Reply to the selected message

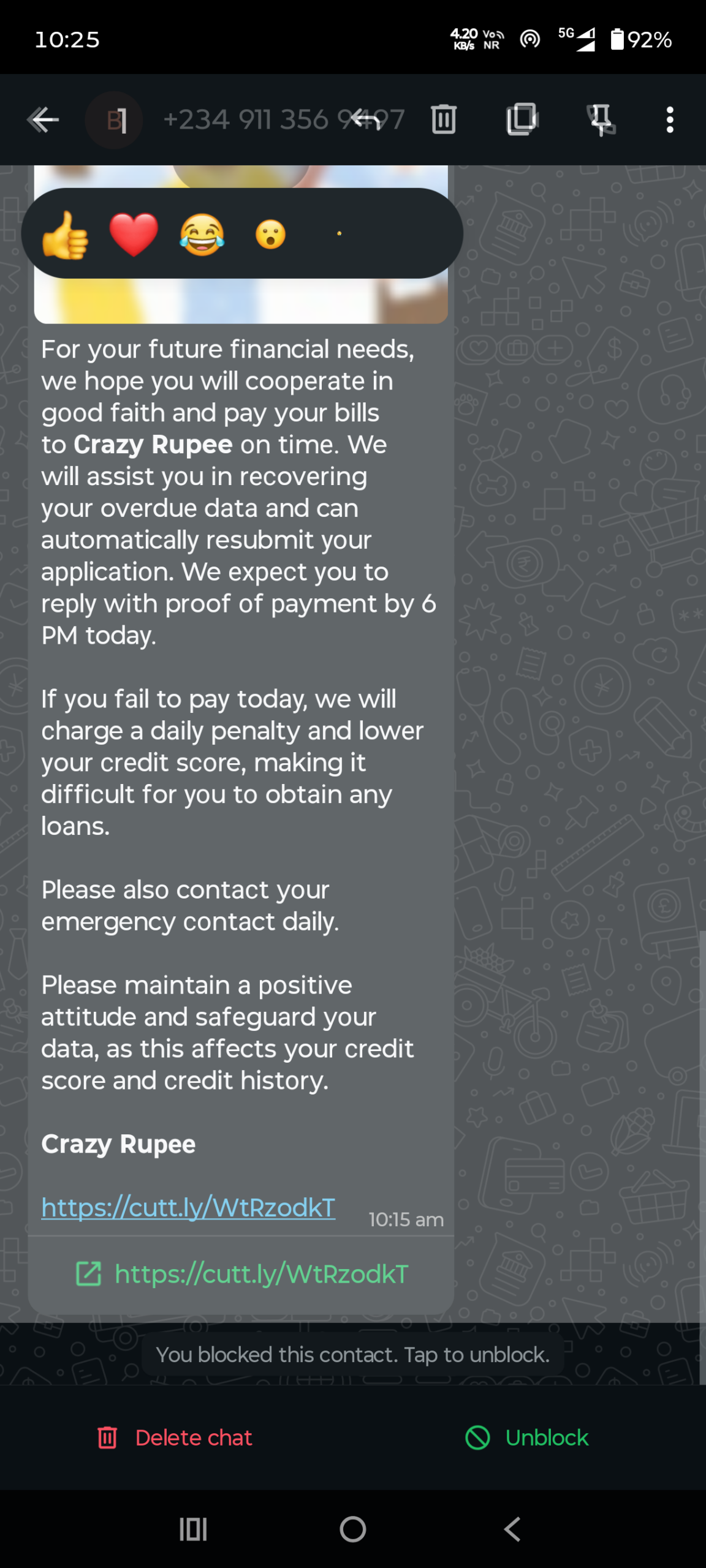coord(366,119)
